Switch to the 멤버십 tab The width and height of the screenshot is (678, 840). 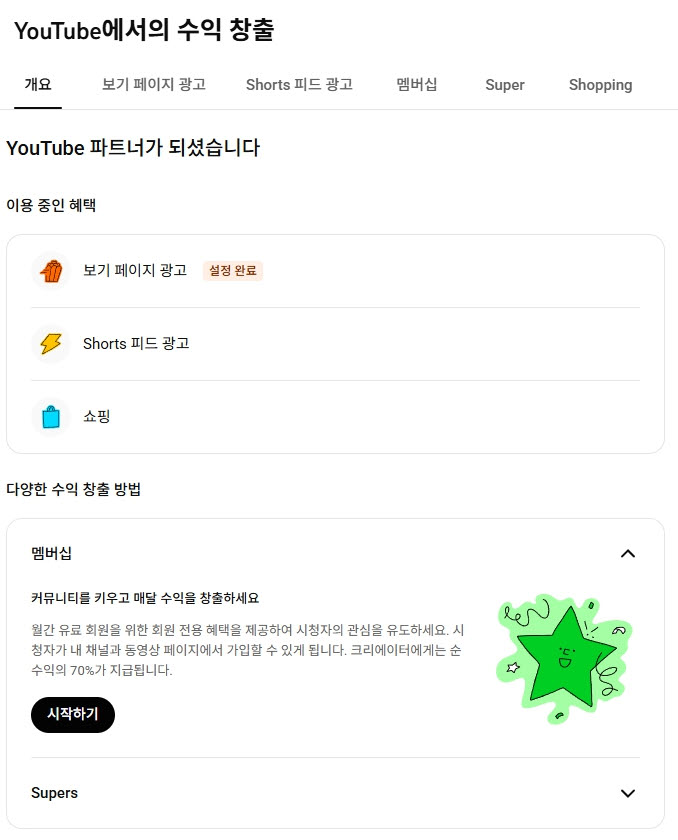(x=417, y=85)
